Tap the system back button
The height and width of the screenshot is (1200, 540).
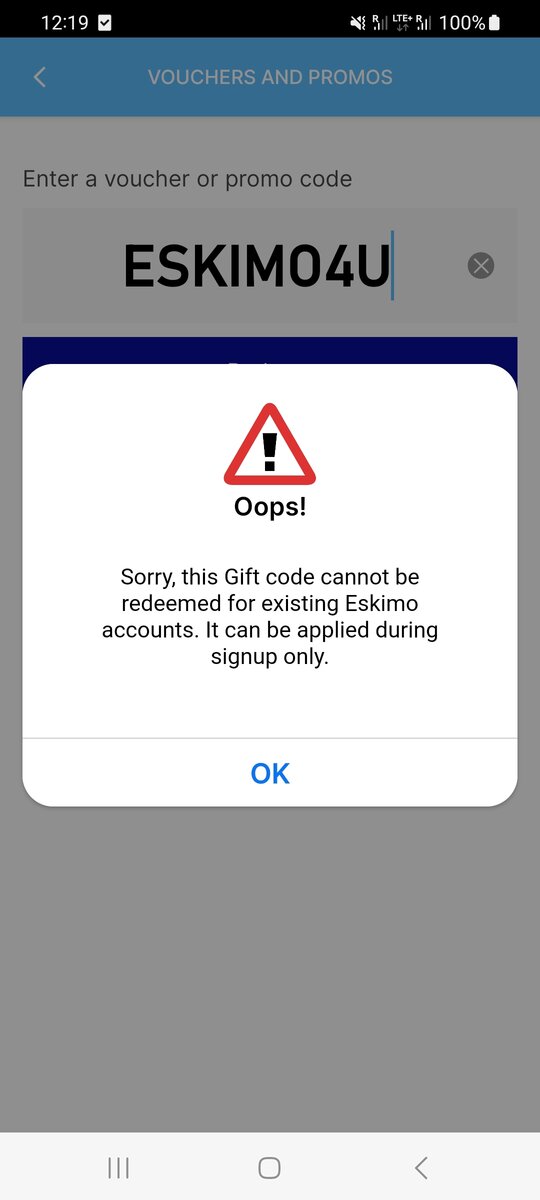[421, 1167]
